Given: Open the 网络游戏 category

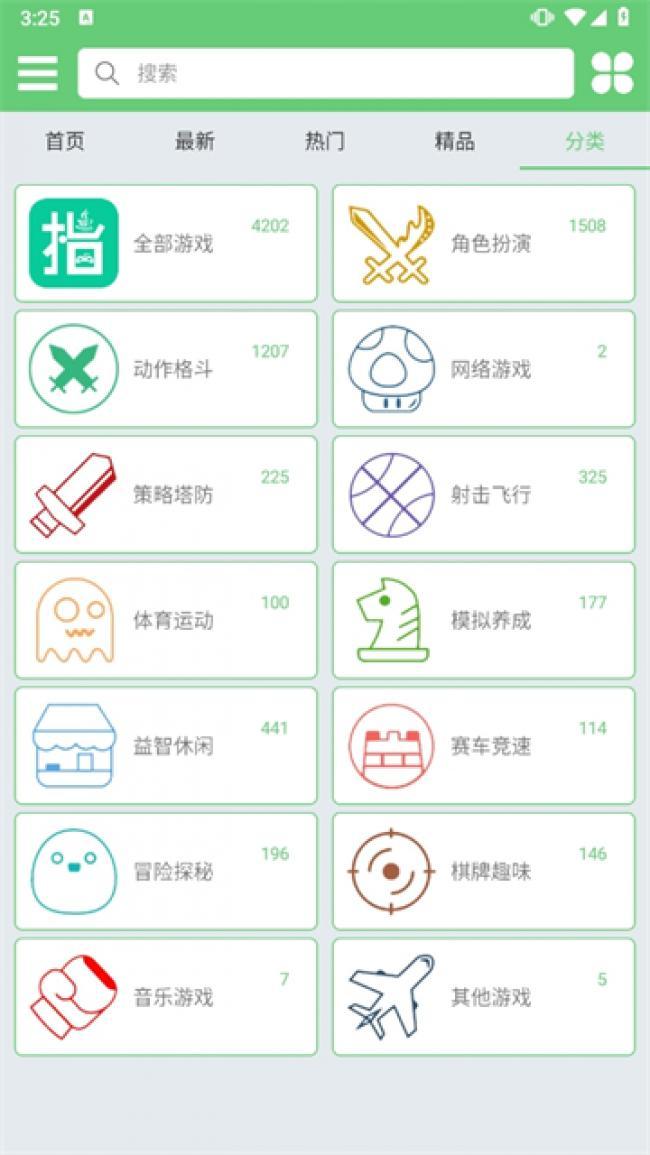Looking at the screenshot, I should click(484, 369).
